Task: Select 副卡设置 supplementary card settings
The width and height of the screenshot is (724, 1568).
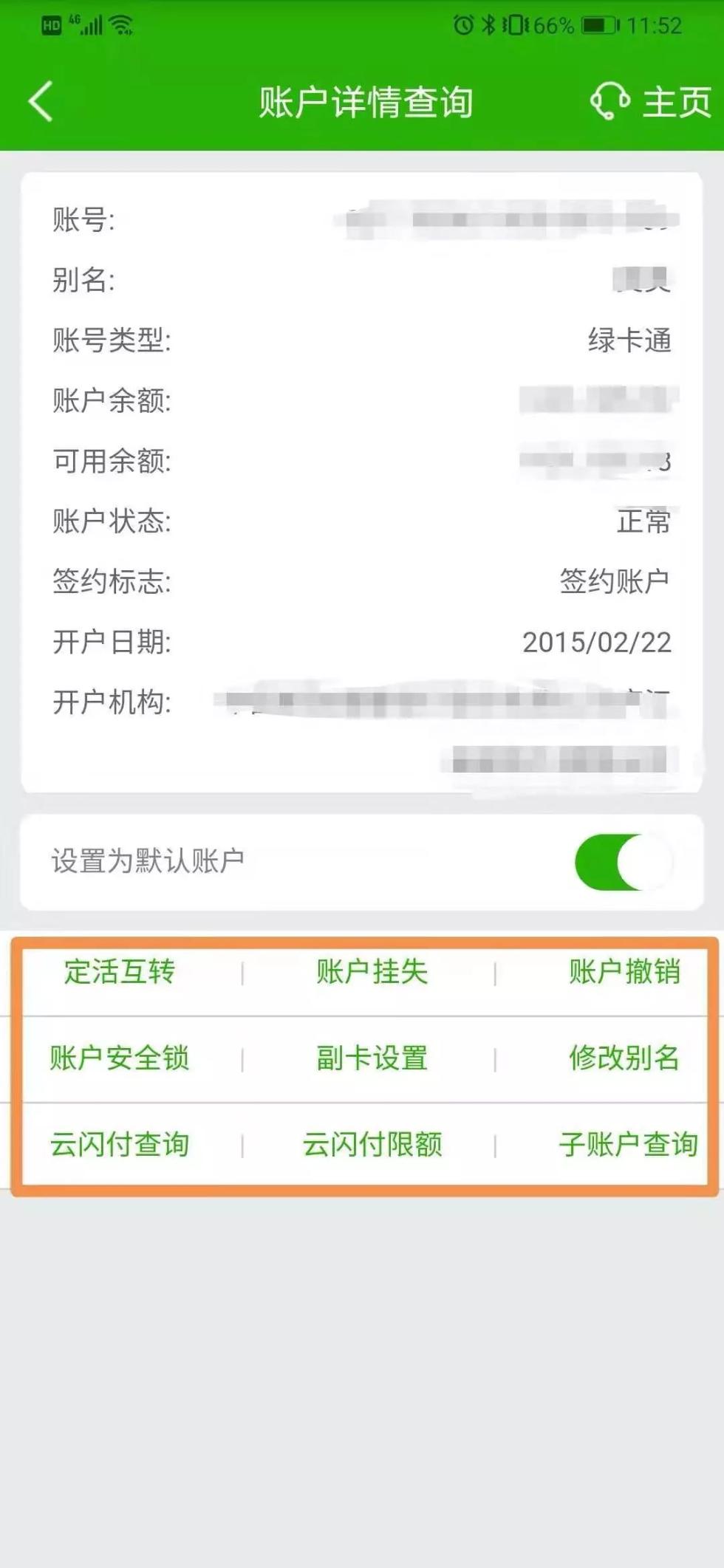Action: [369, 1058]
